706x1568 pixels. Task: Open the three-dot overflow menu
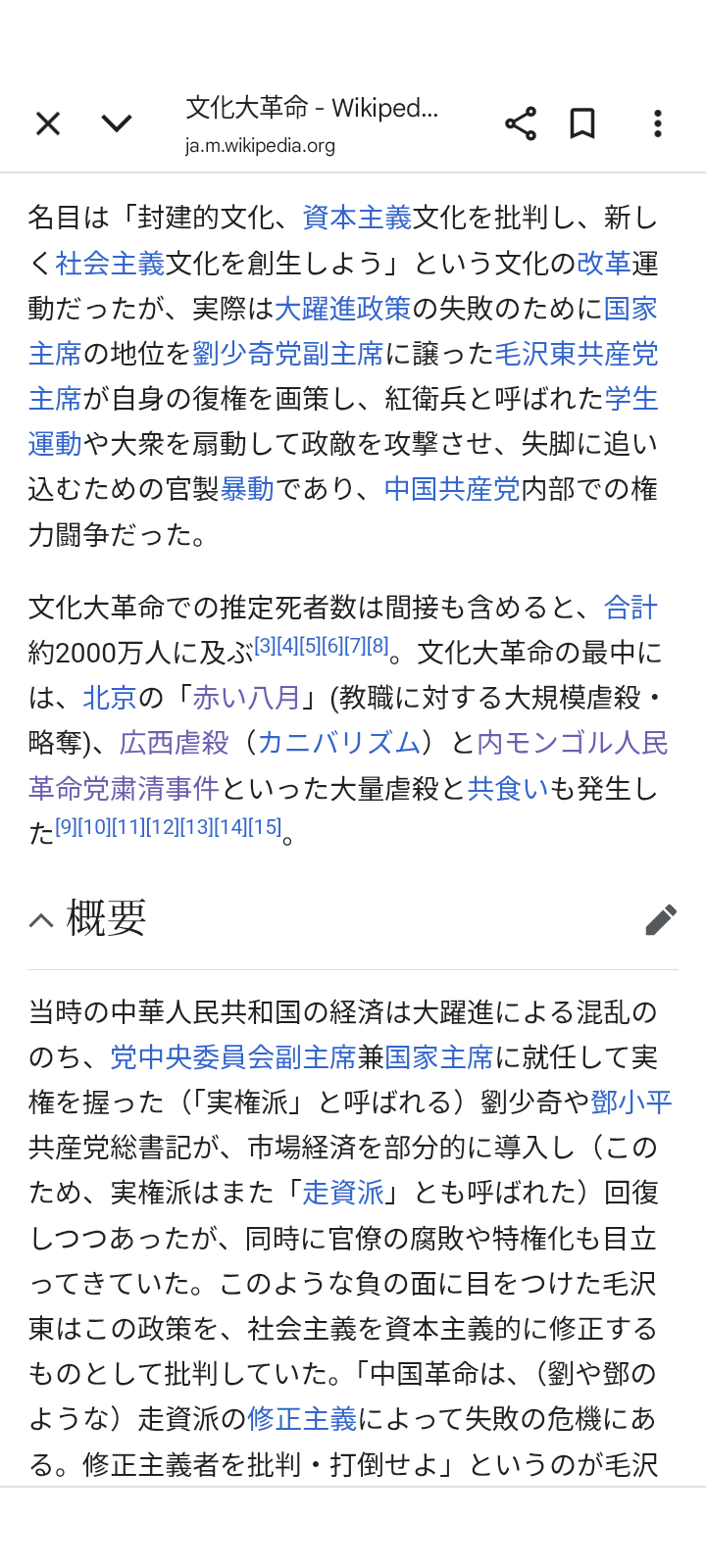point(658,123)
